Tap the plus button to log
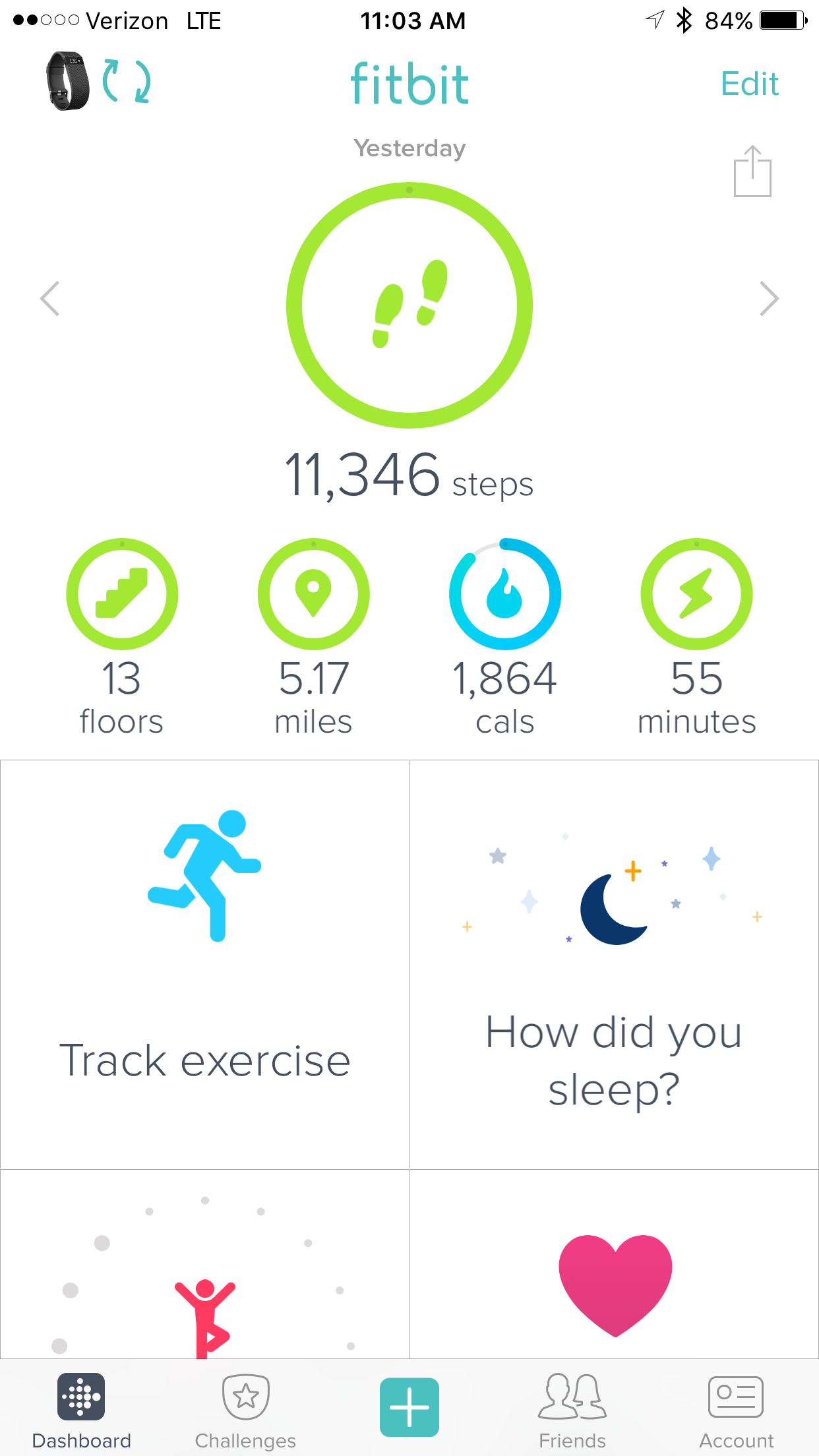The height and width of the screenshot is (1456, 819). [x=409, y=1407]
